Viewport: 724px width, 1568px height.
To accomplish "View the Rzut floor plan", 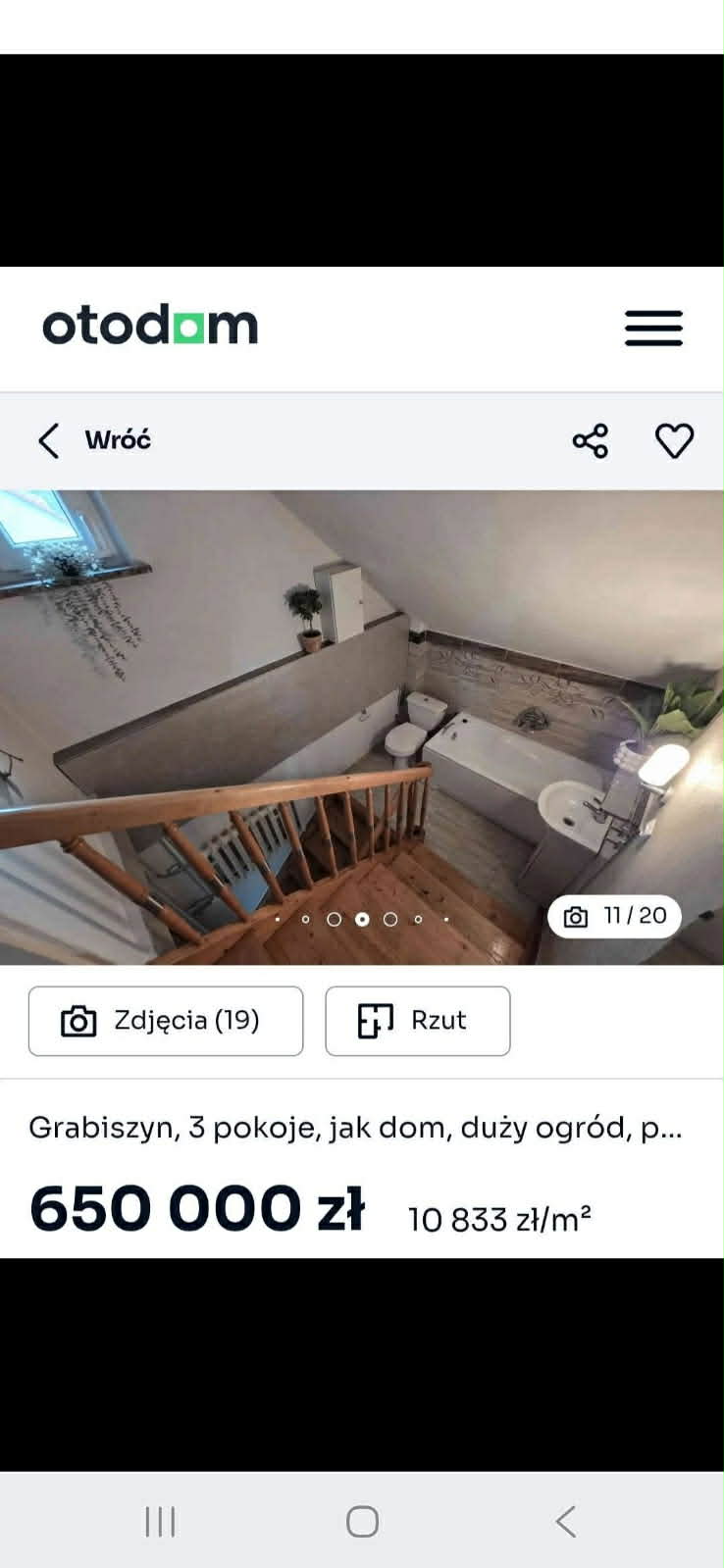I will [417, 1021].
